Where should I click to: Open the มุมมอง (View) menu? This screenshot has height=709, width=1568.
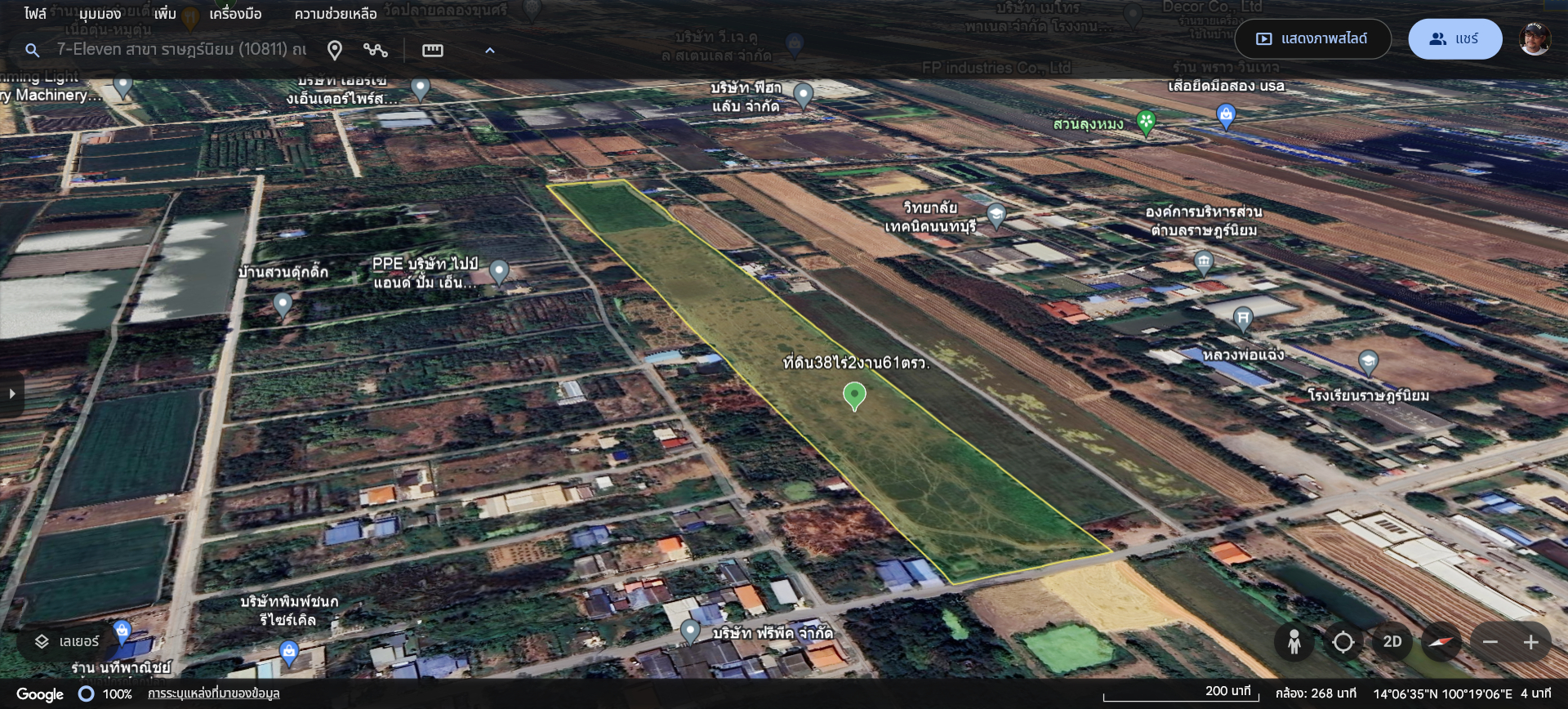coord(100,14)
